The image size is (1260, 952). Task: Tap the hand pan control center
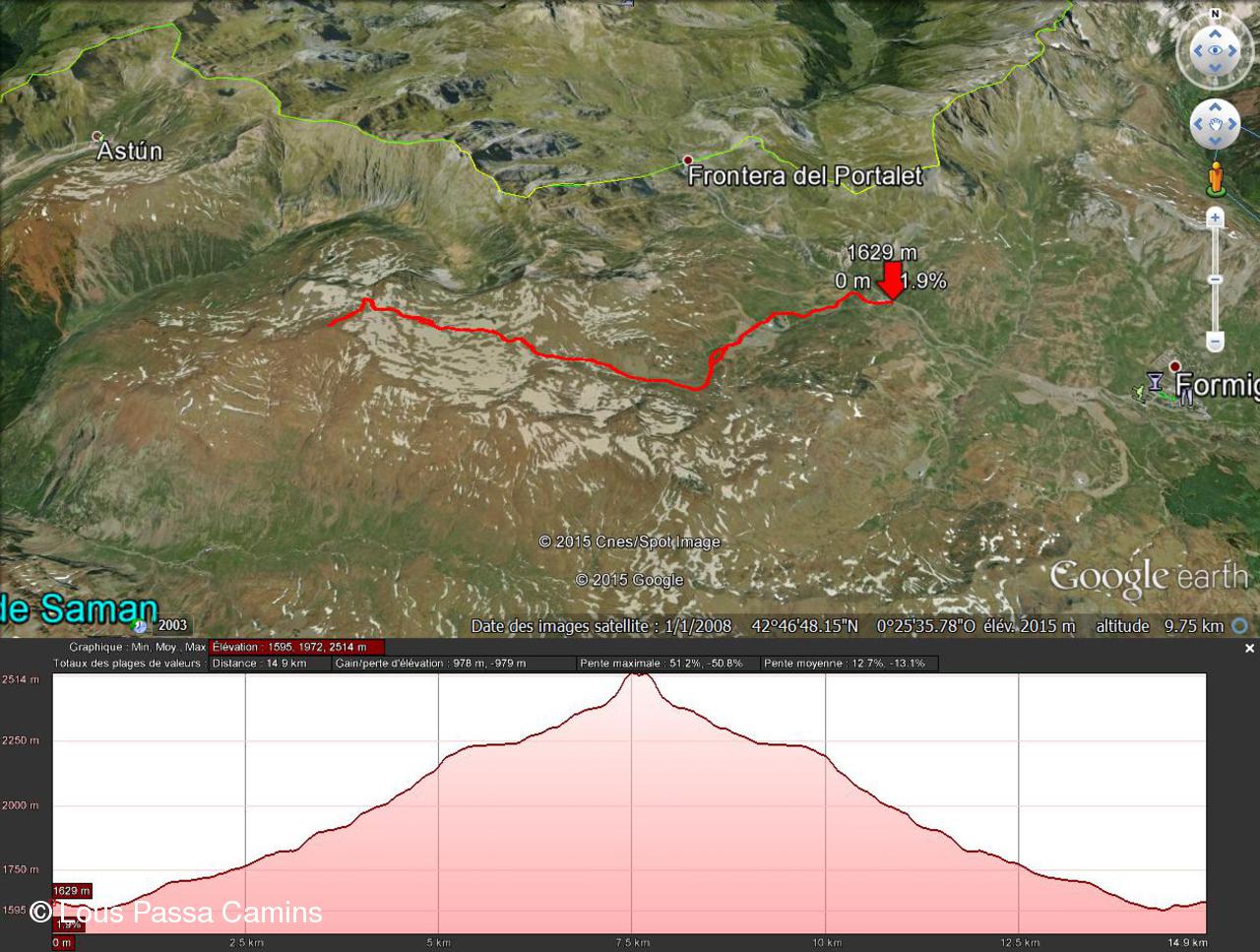click(x=1215, y=124)
